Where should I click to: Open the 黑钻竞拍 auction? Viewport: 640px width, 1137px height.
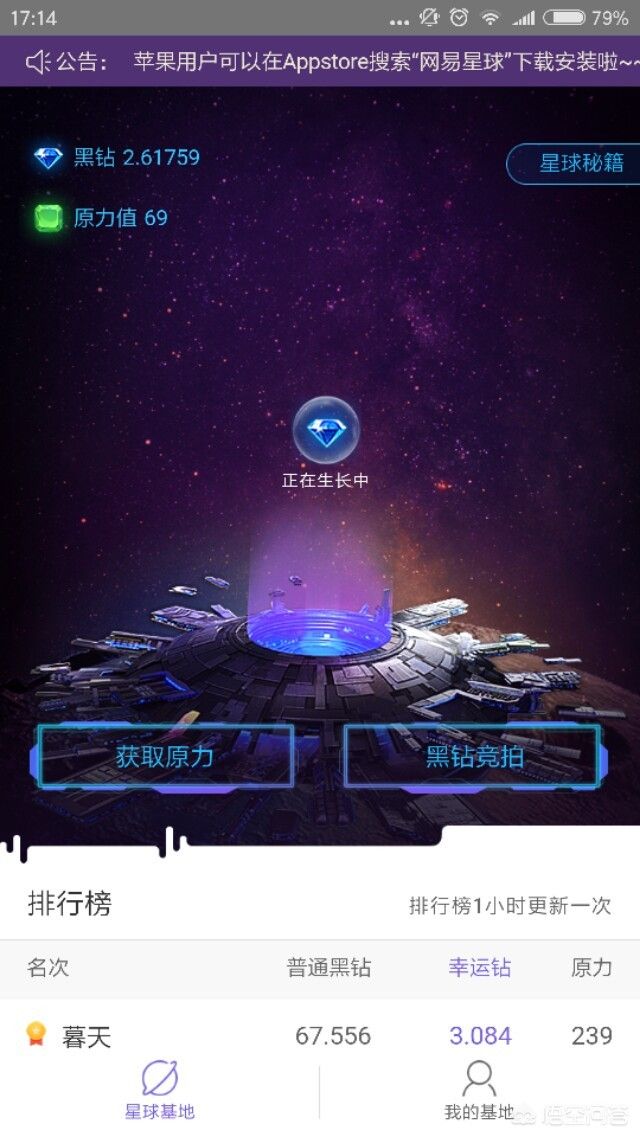[473, 756]
